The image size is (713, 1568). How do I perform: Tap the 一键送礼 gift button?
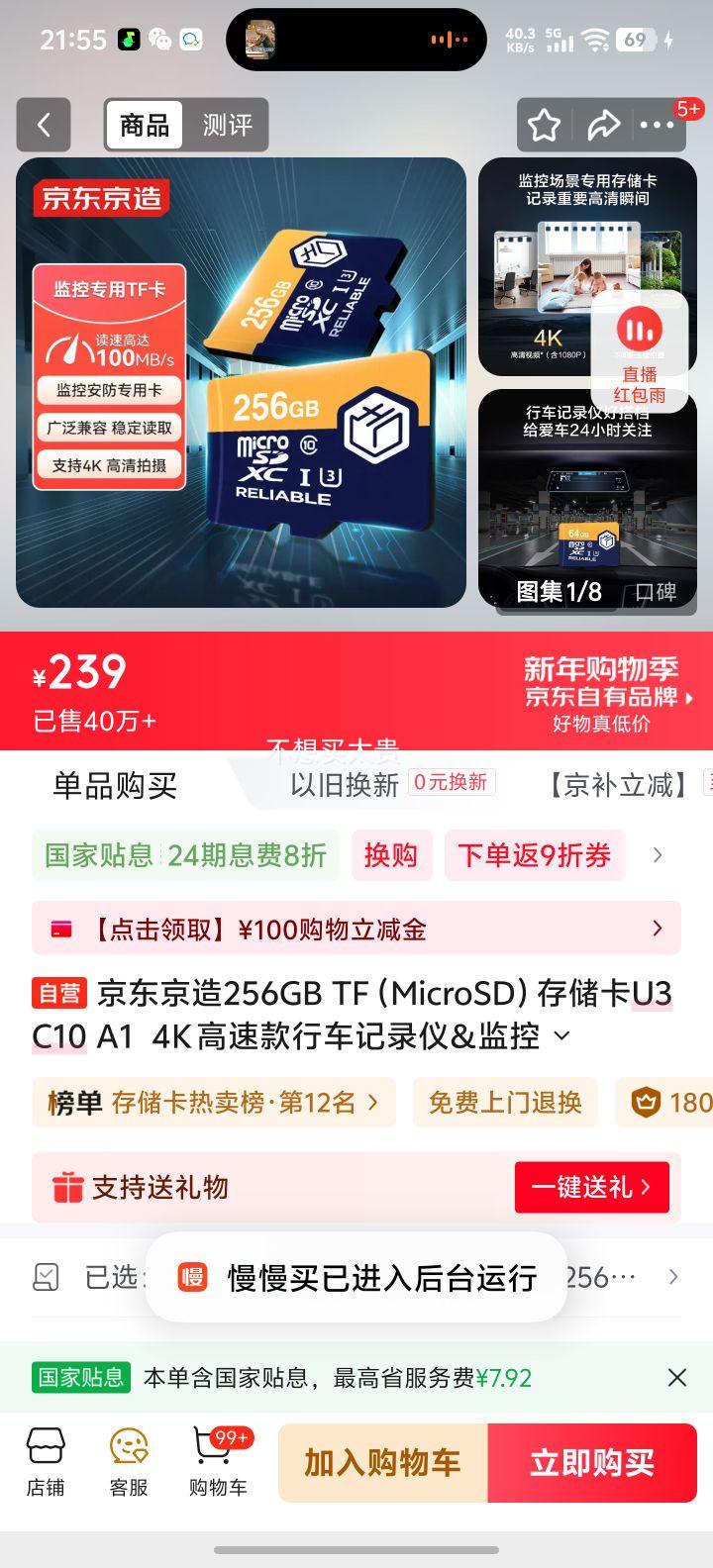592,1187
